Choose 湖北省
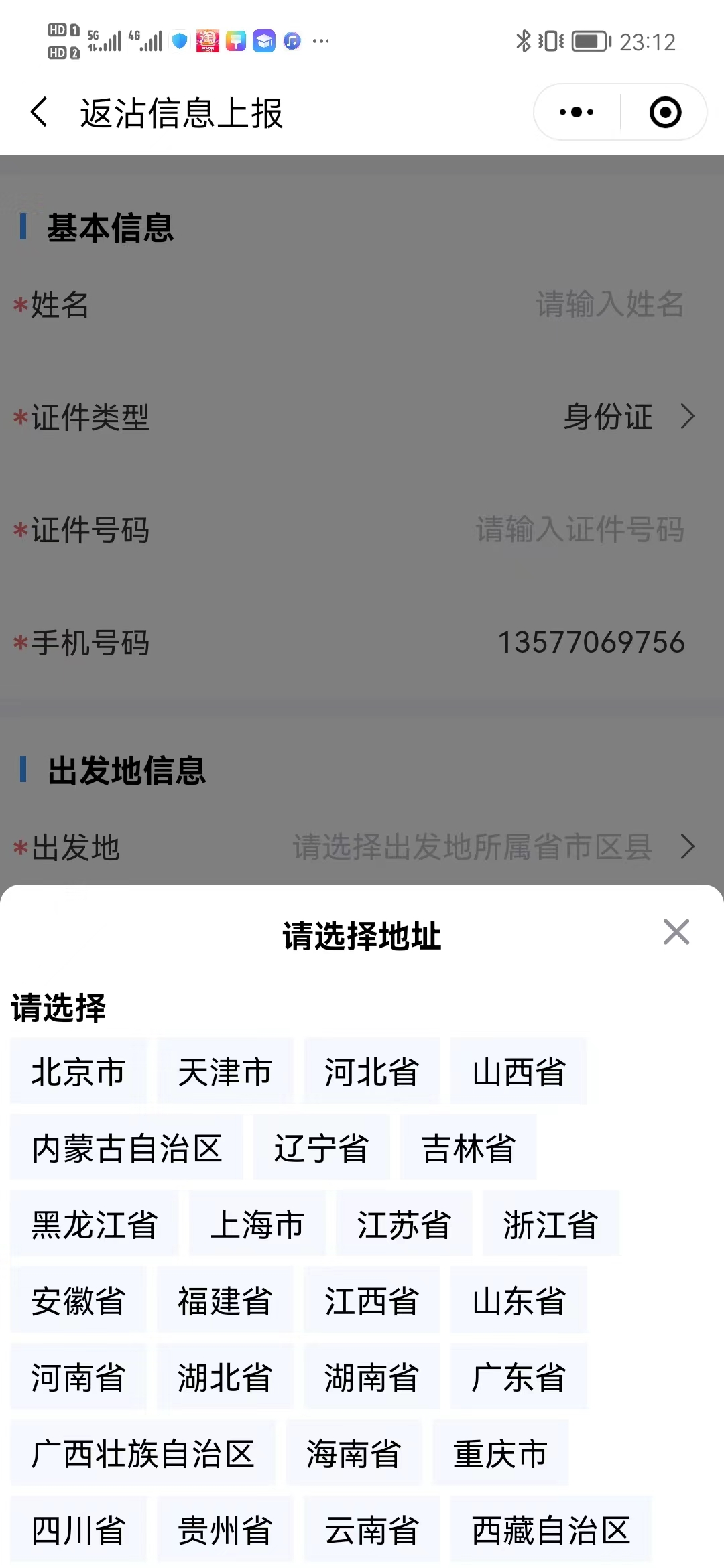The image size is (724, 1568). pos(225,1377)
